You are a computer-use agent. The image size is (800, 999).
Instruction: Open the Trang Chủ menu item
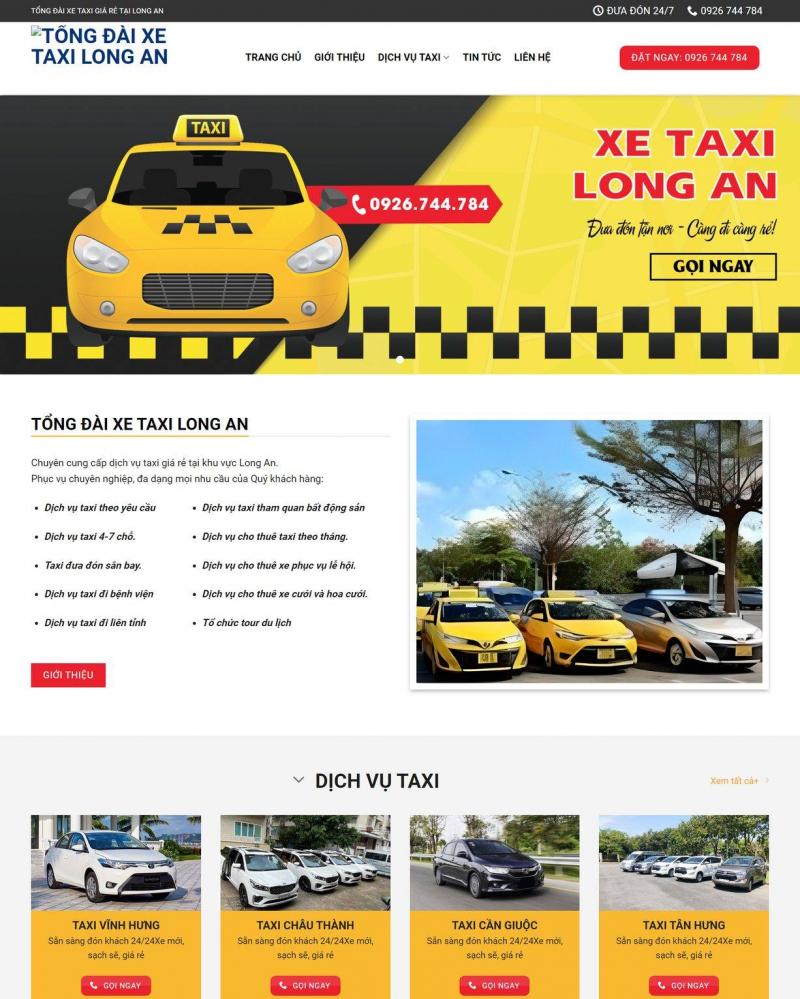coord(273,57)
